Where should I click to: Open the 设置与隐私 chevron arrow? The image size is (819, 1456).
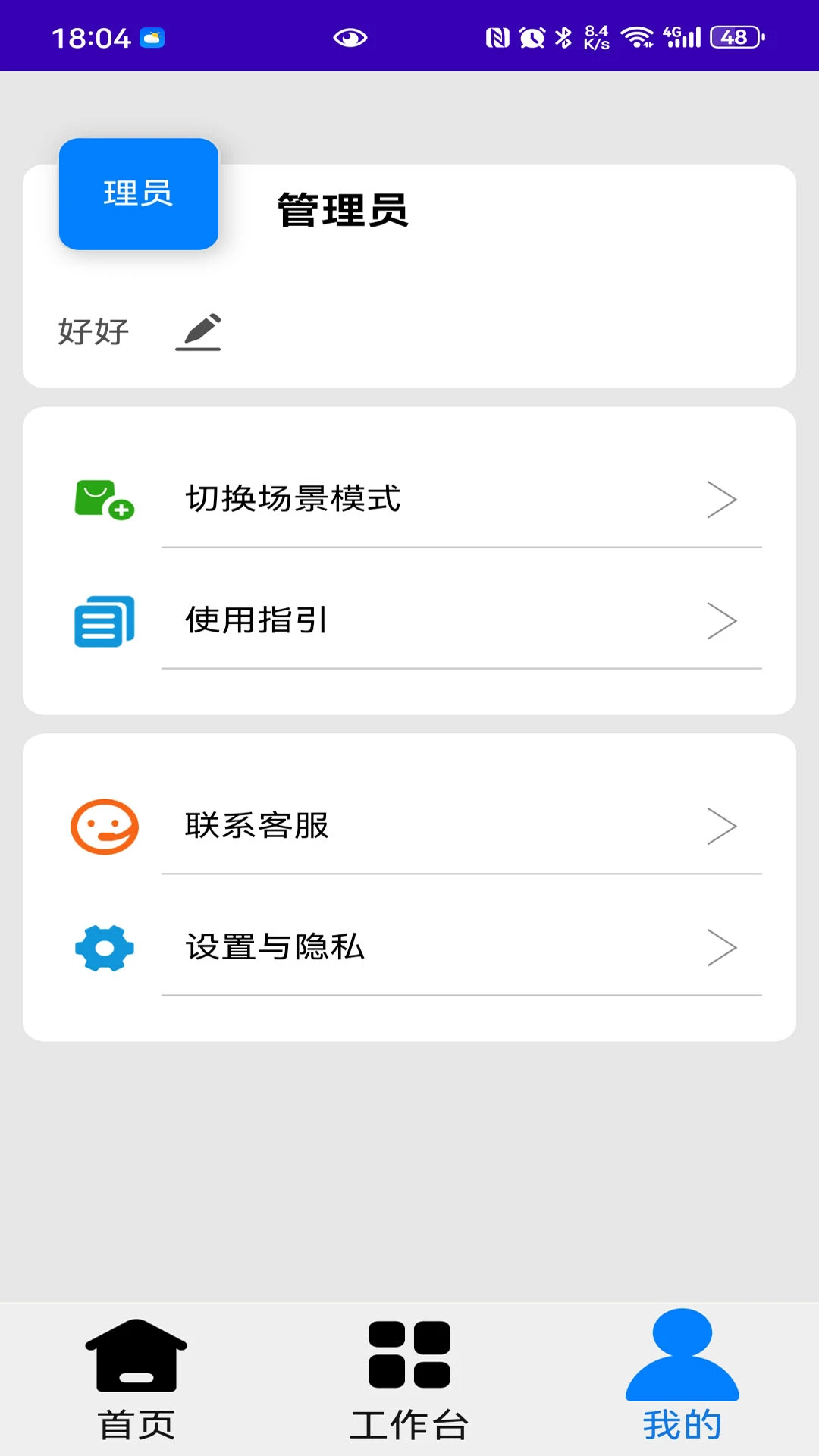point(723,947)
